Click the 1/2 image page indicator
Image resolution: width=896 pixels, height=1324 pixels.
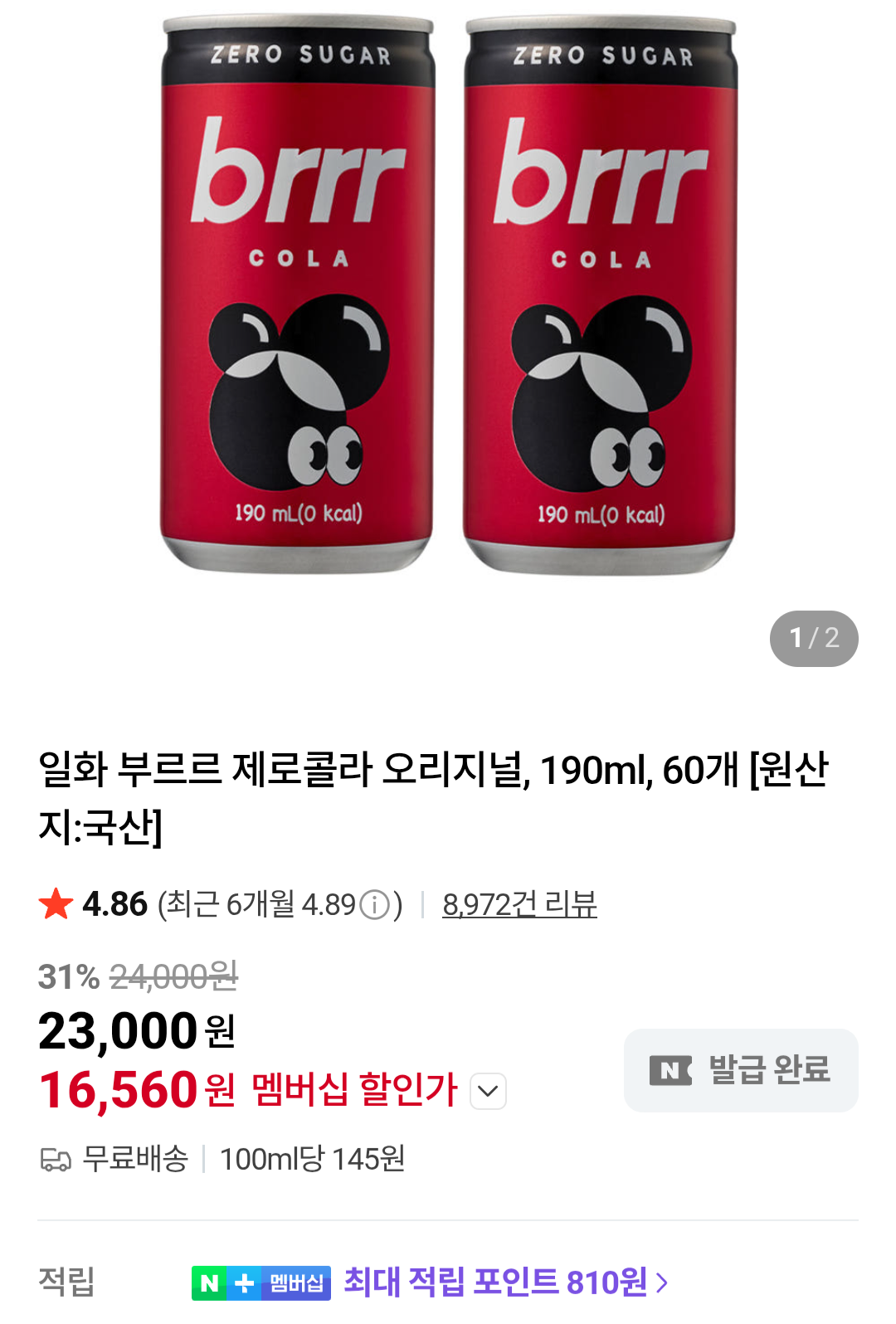coord(815,639)
